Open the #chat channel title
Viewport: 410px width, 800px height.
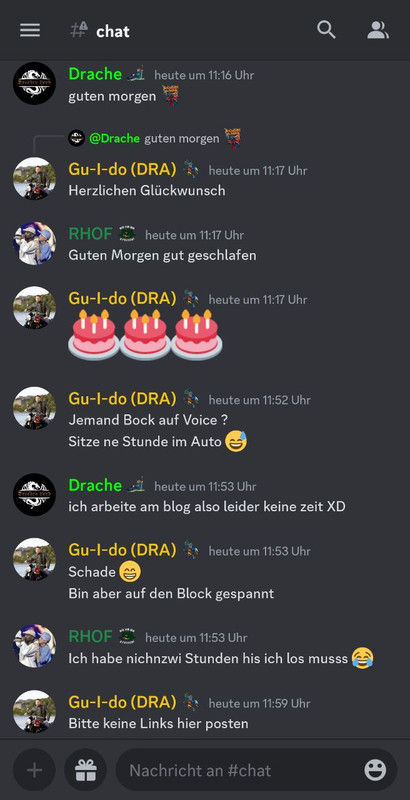coord(100,31)
